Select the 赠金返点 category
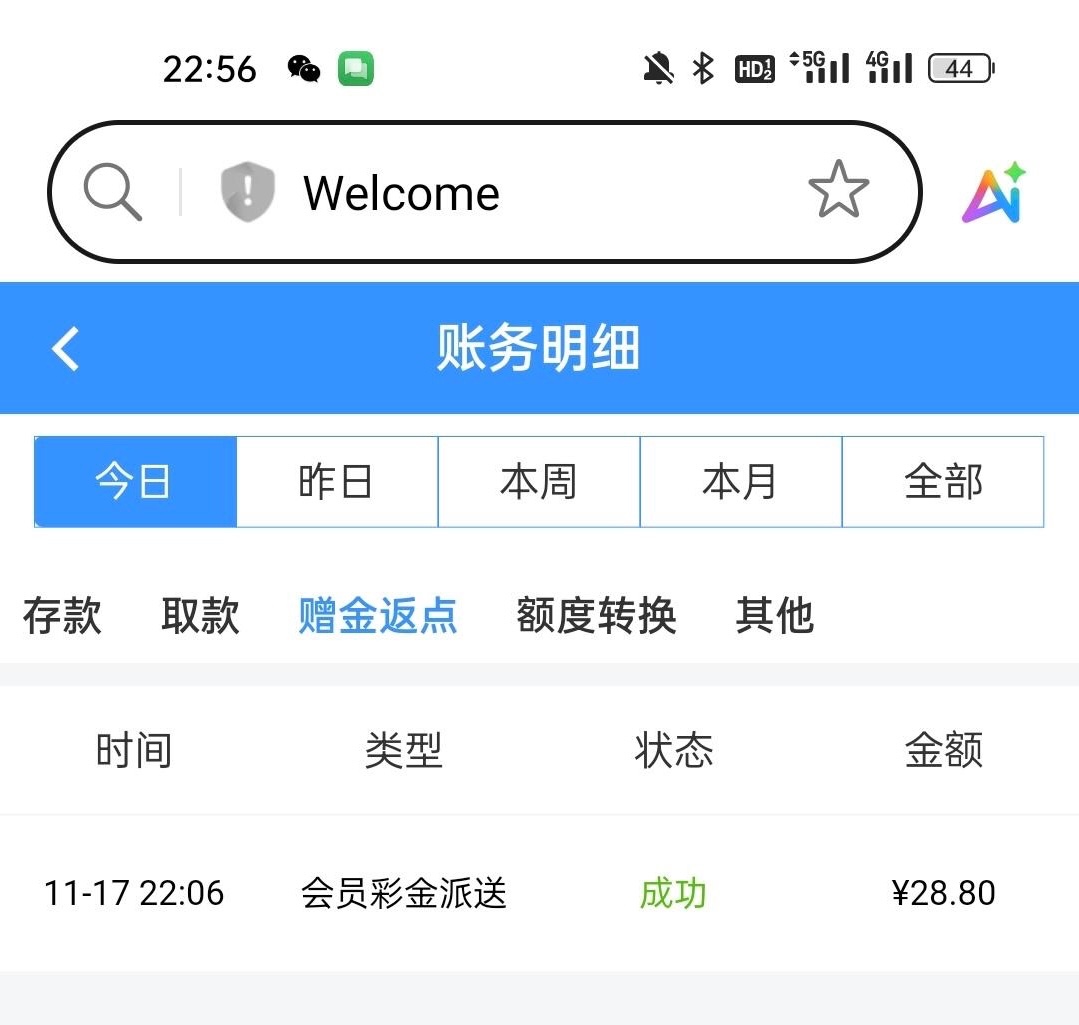This screenshot has width=1079, height=1025. tap(378, 615)
